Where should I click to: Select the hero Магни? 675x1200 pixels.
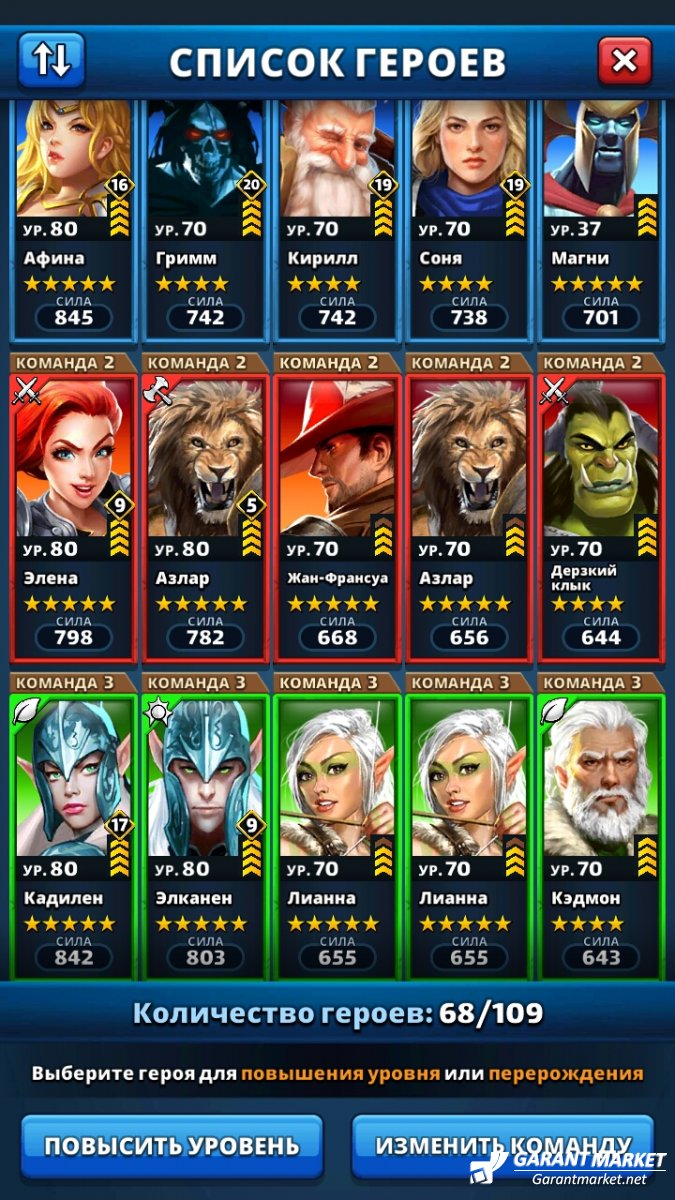click(602, 220)
